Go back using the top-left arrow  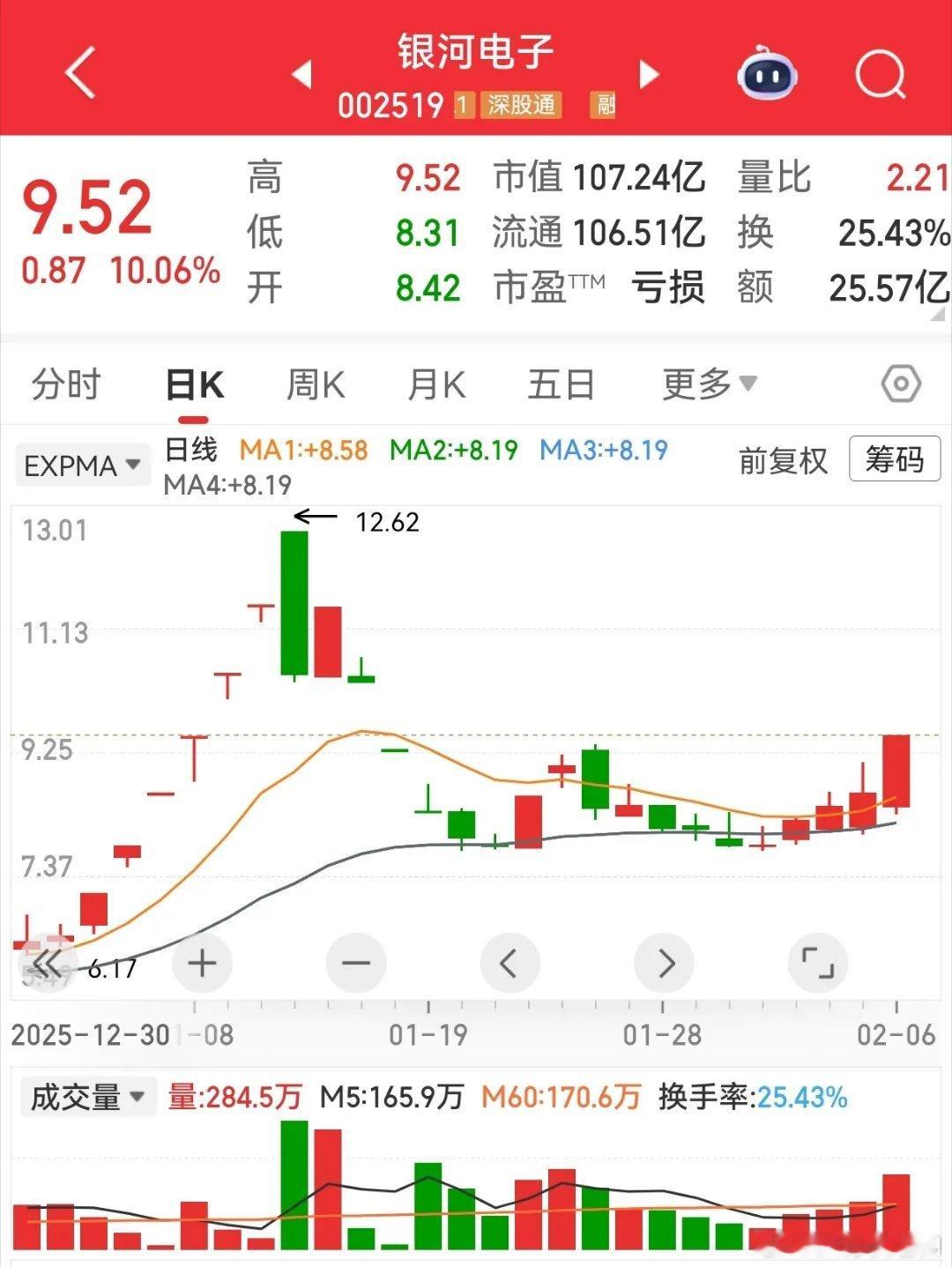[80, 73]
